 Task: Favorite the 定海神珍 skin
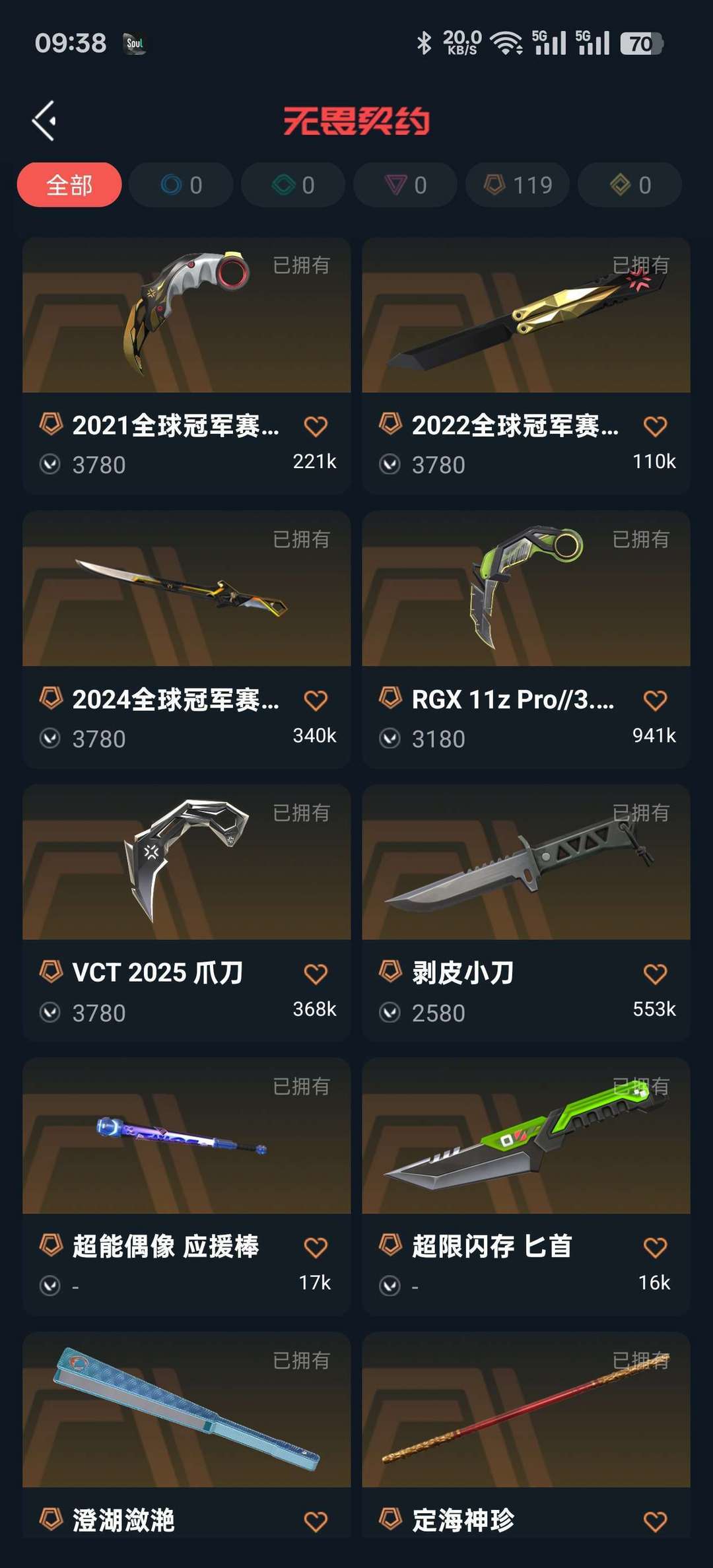tap(655, 1522)
